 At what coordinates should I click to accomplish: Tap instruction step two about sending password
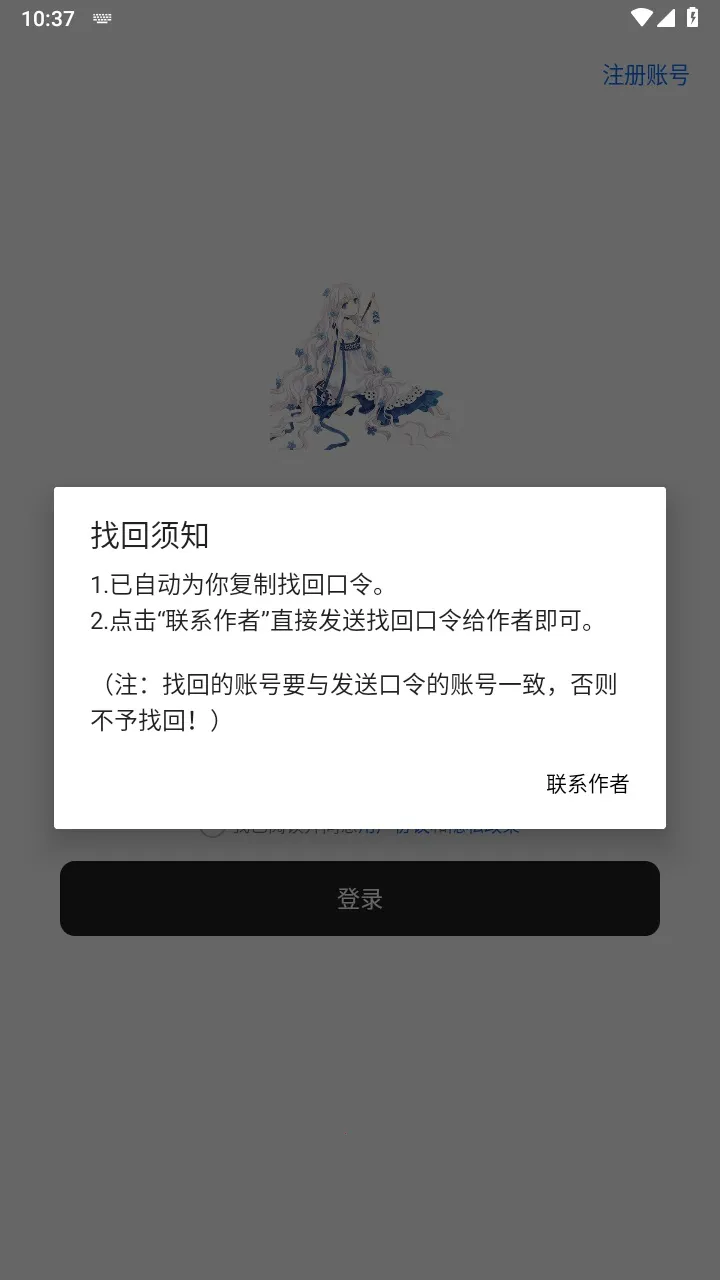(x=343, y=620)
